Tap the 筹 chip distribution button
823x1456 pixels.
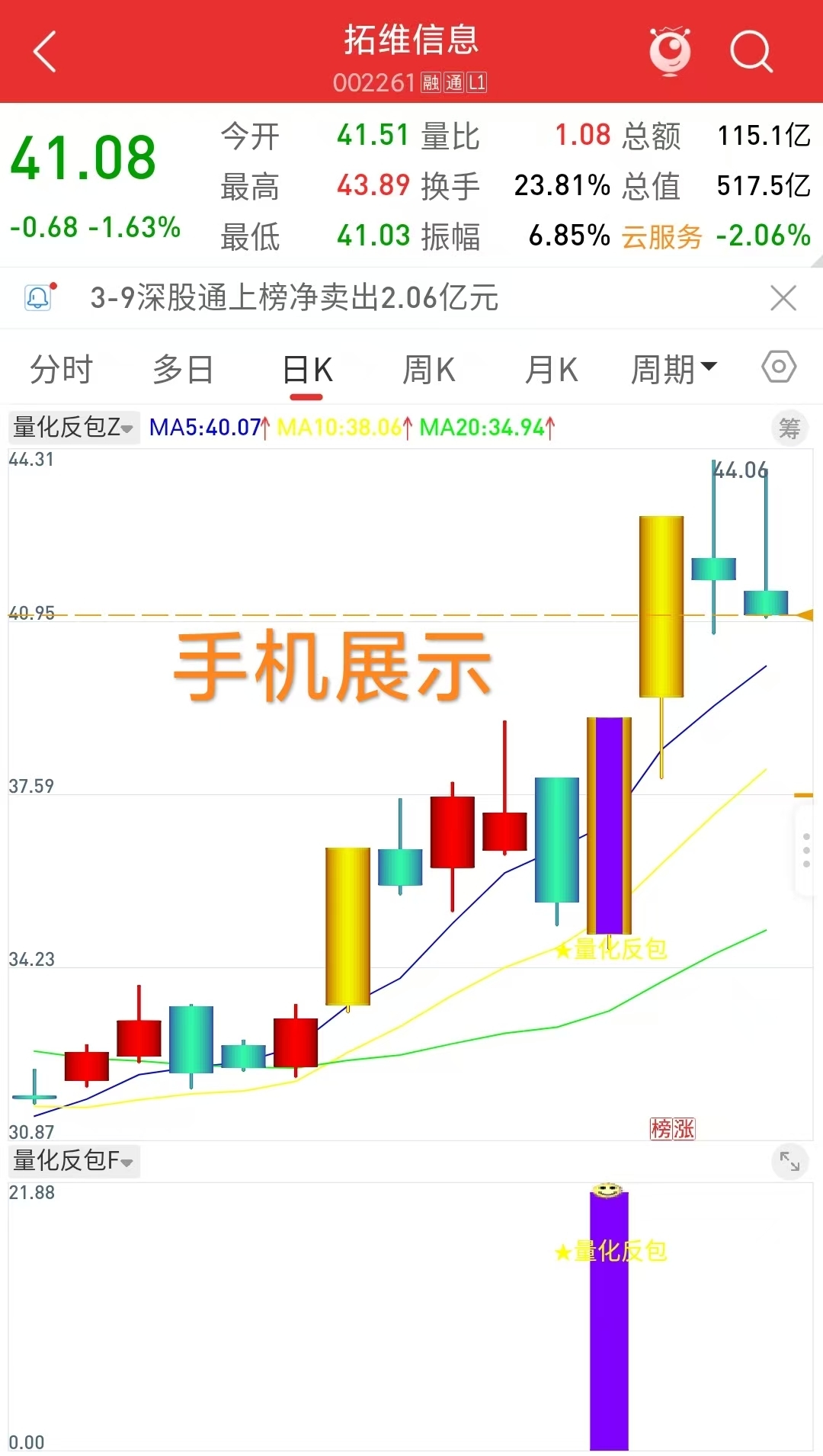789,428
